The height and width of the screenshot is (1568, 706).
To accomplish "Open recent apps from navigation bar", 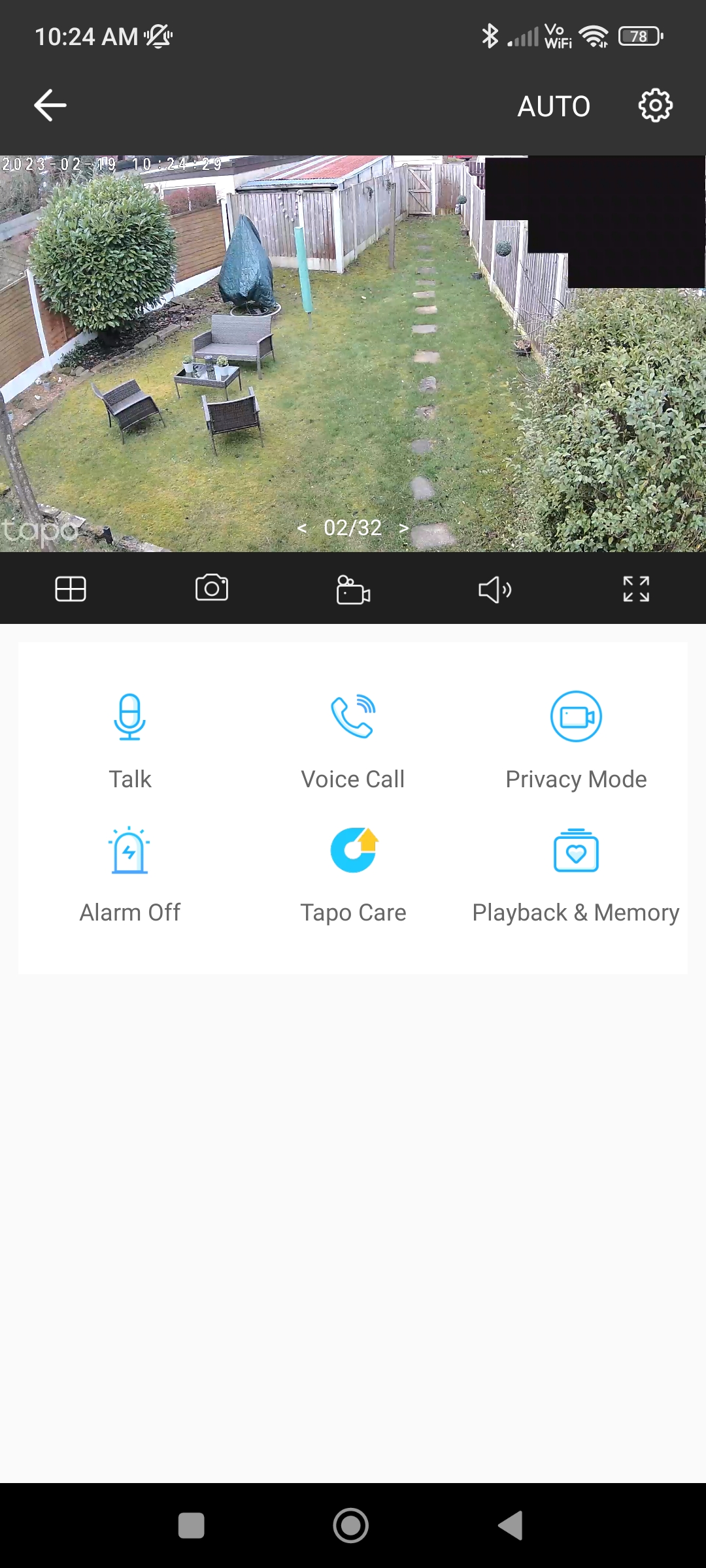I will pyautogui.click(x=192, y=1526).
